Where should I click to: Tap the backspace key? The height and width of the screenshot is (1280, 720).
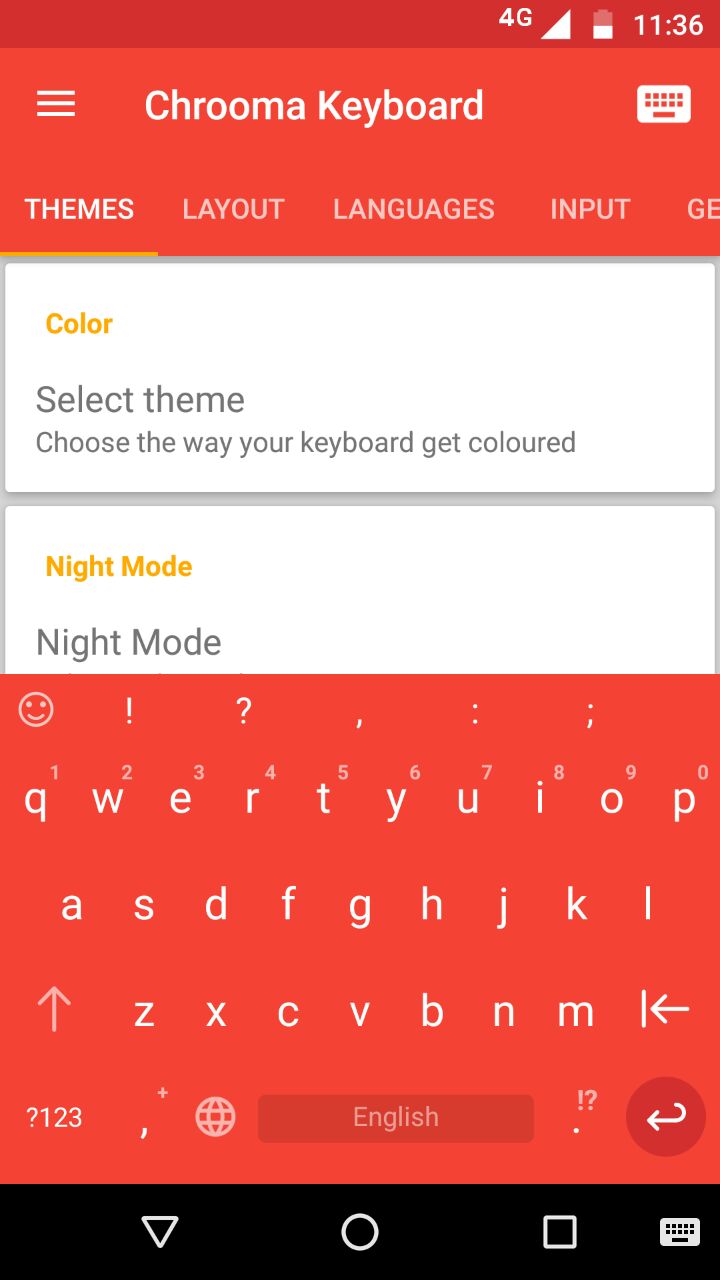pyautogui.click(x=665, y=1010)
